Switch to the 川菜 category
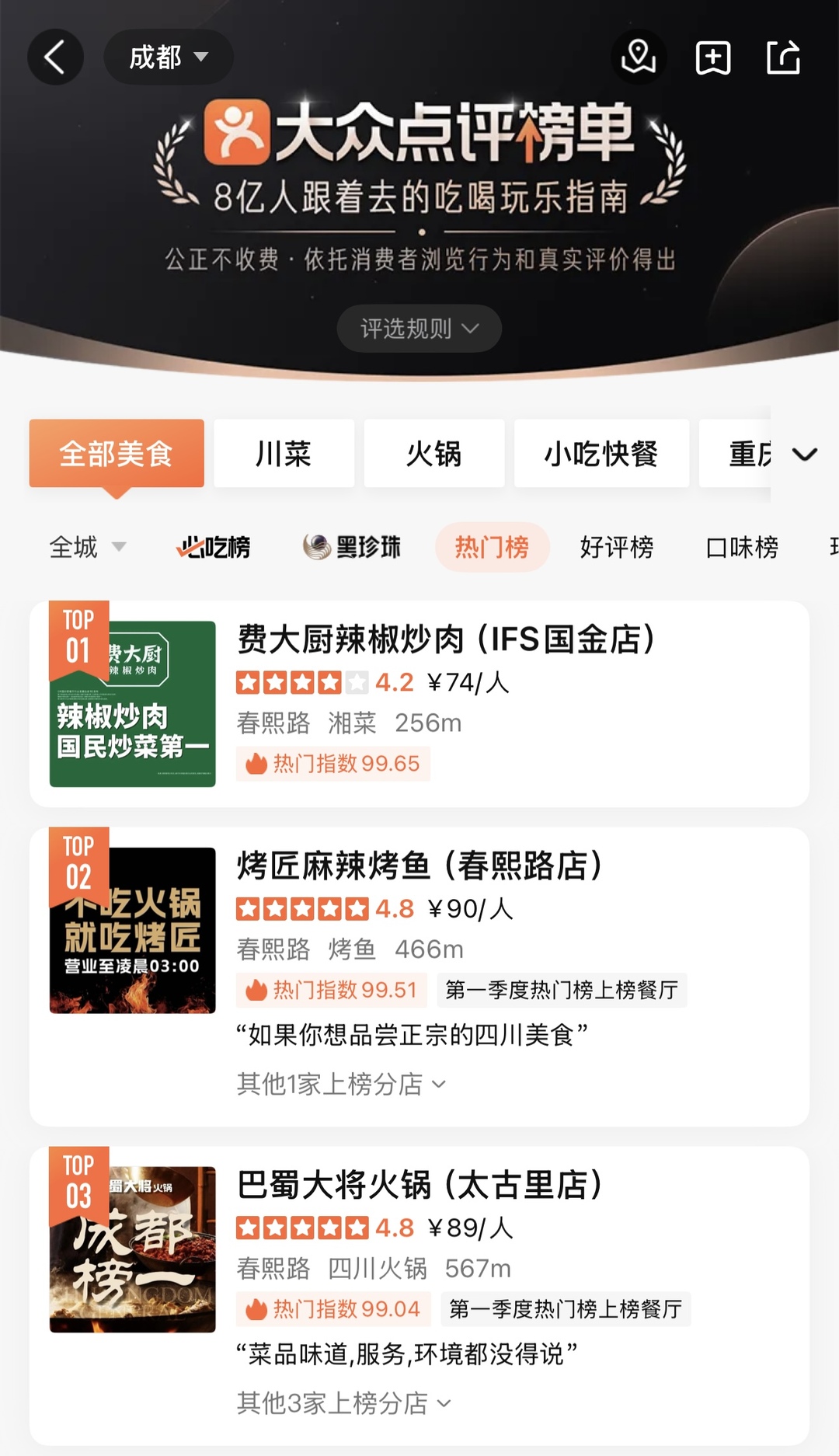 pyautogui.click(x=284, y=454)
